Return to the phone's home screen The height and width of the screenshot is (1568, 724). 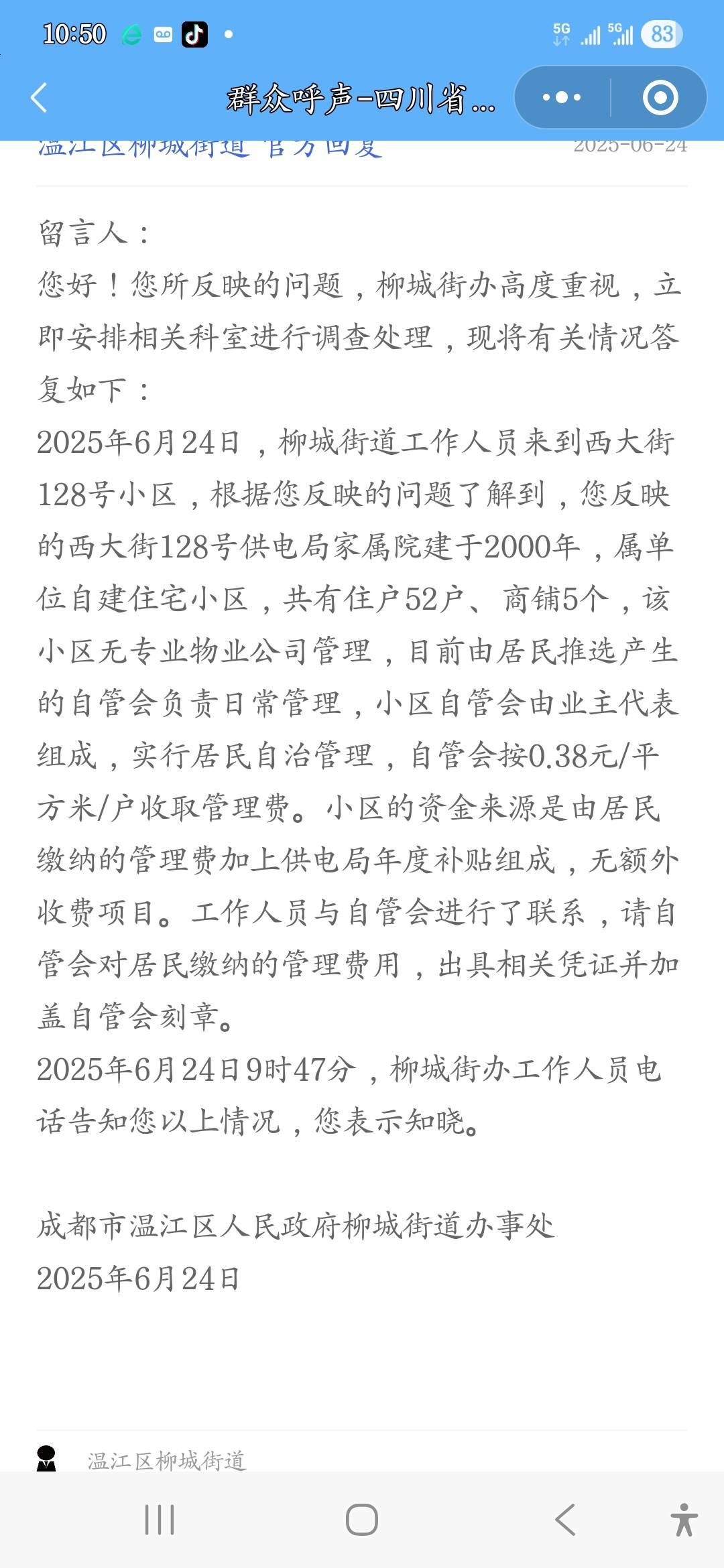click(362, 1519)
